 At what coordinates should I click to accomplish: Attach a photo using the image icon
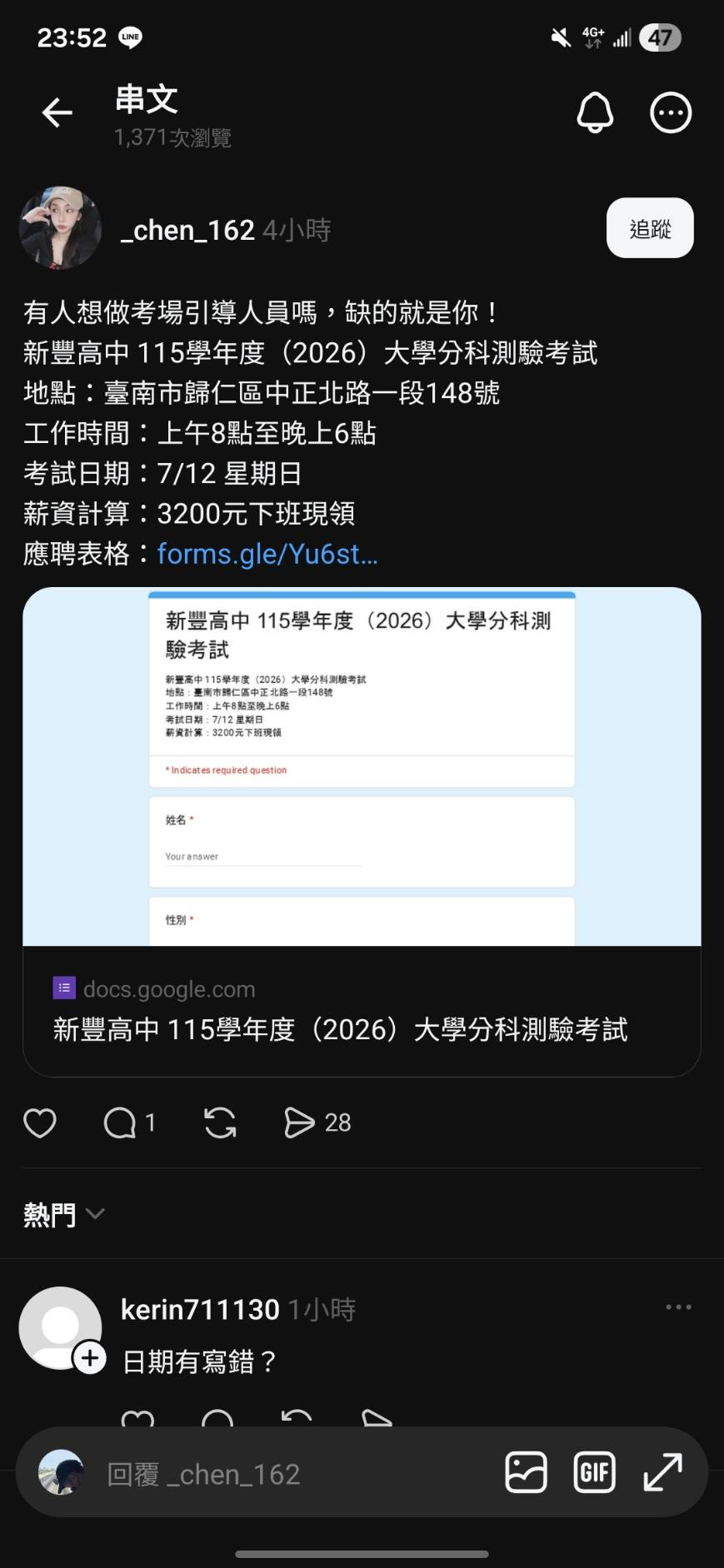[526, 1472]
